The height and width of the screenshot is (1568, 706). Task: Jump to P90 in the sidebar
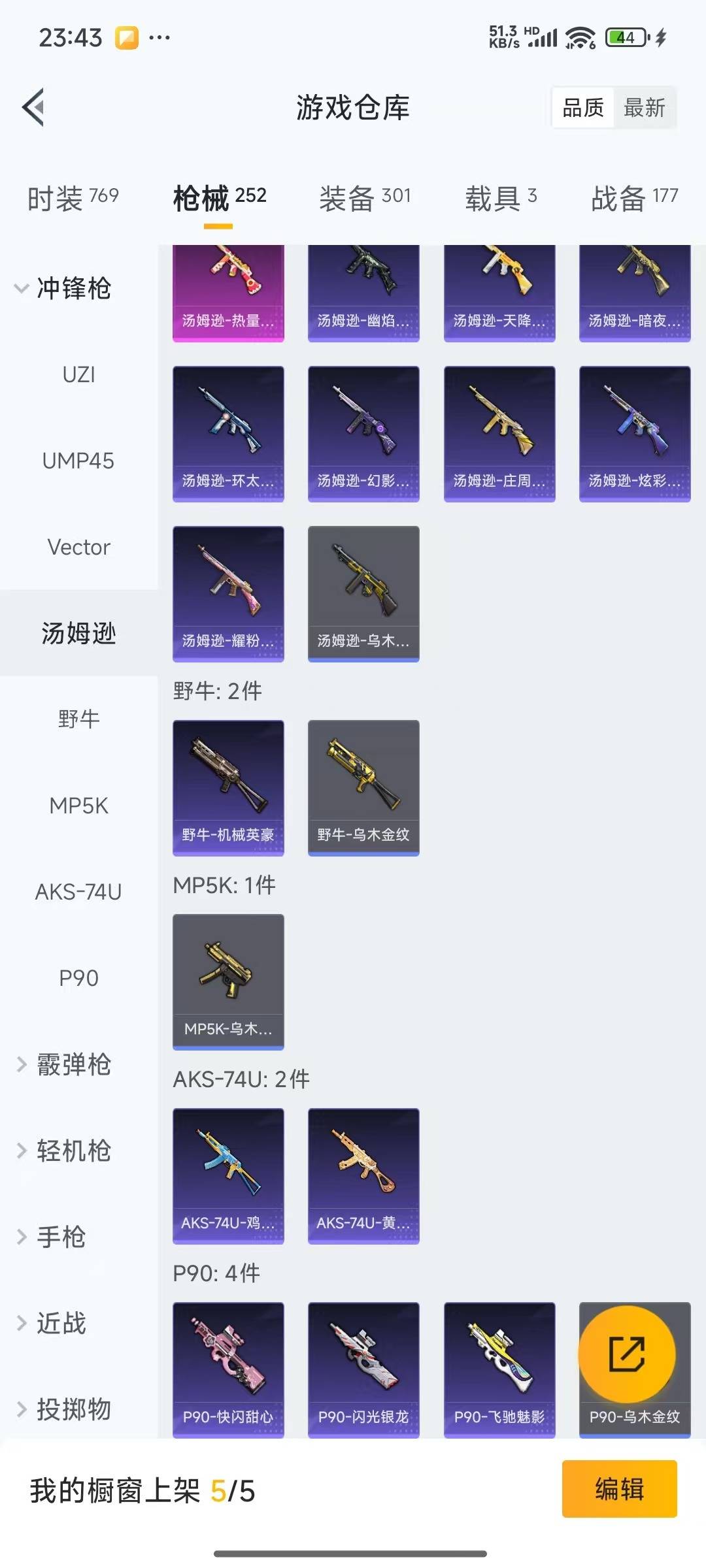click(x=78, y=978)
